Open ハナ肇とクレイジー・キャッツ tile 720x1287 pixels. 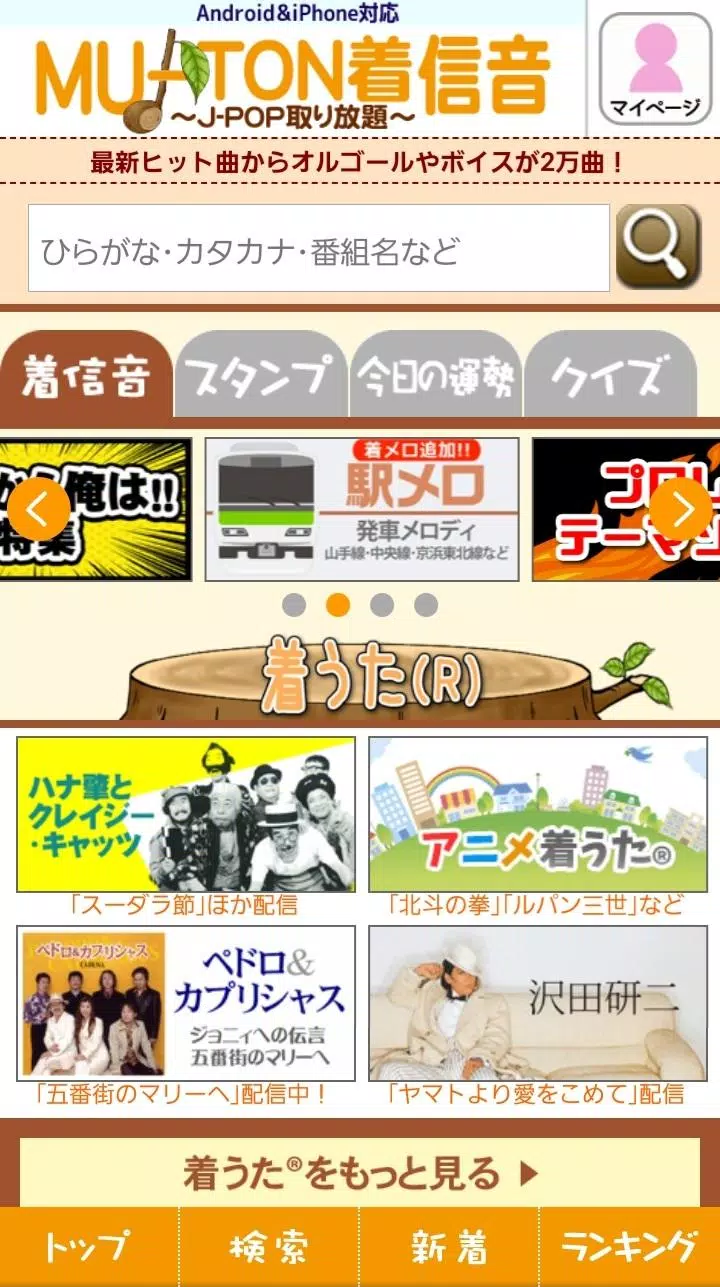tap(186, 815)
